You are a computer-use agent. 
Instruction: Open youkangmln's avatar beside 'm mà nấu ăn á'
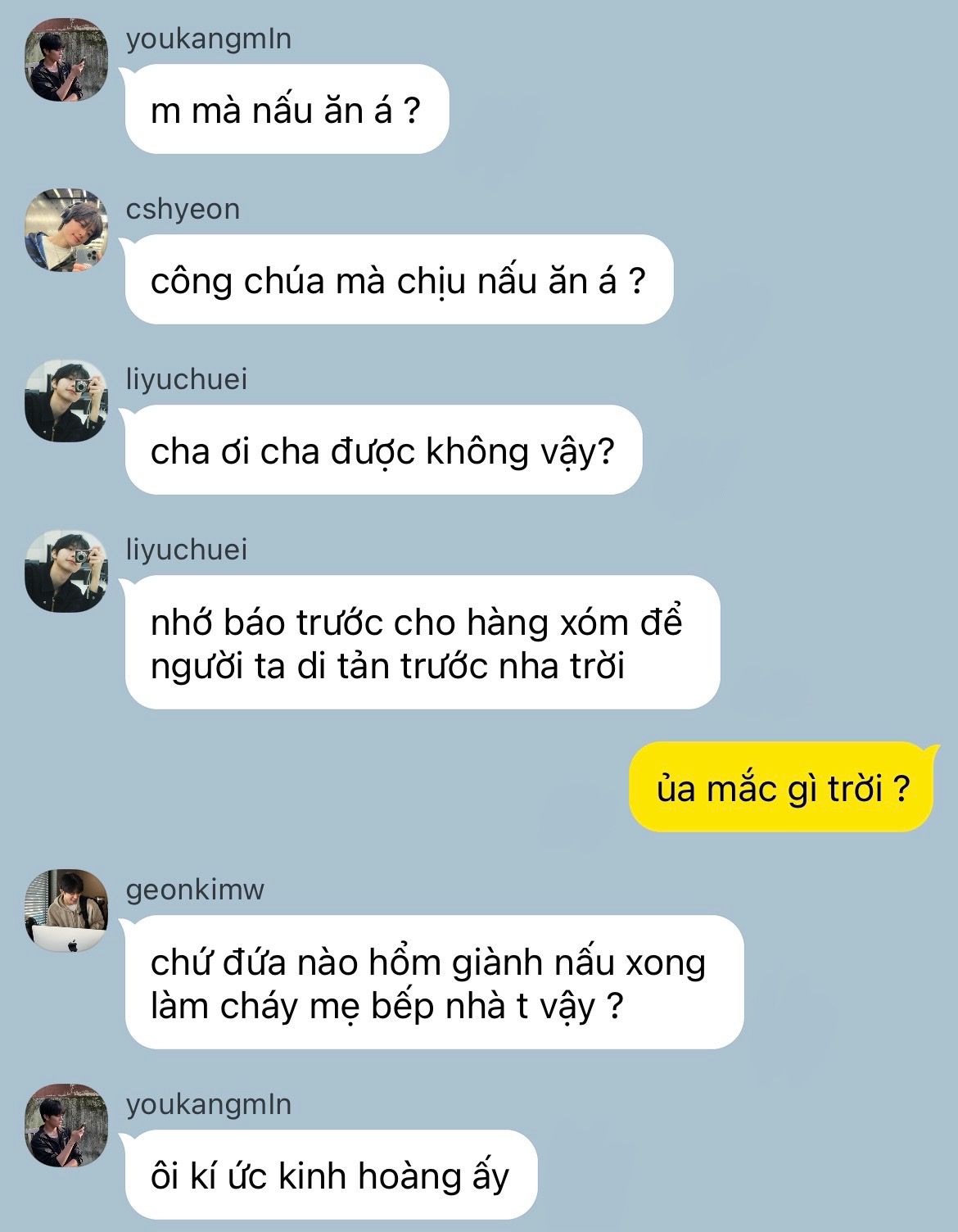click(67, 61)
